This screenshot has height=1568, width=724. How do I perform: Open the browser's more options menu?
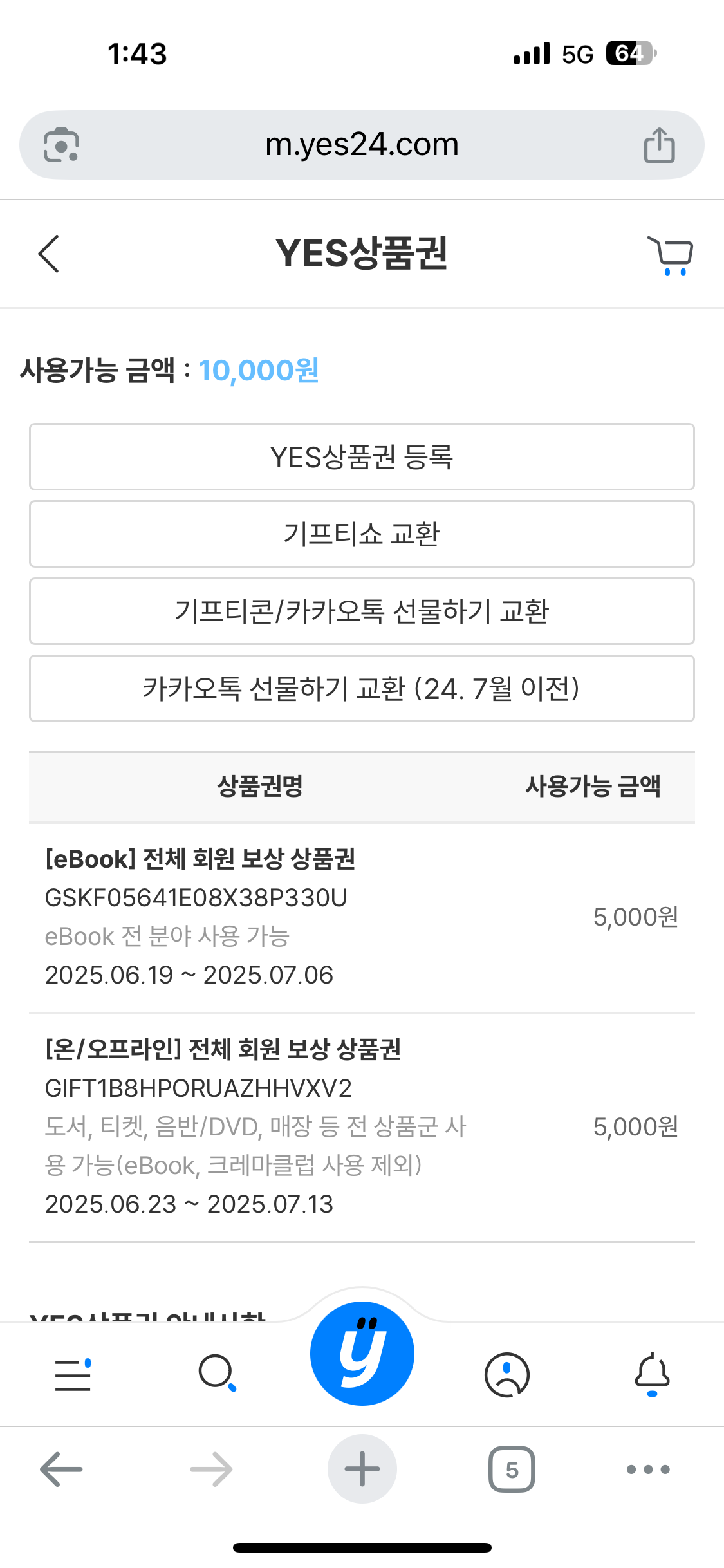[649, 1470]
